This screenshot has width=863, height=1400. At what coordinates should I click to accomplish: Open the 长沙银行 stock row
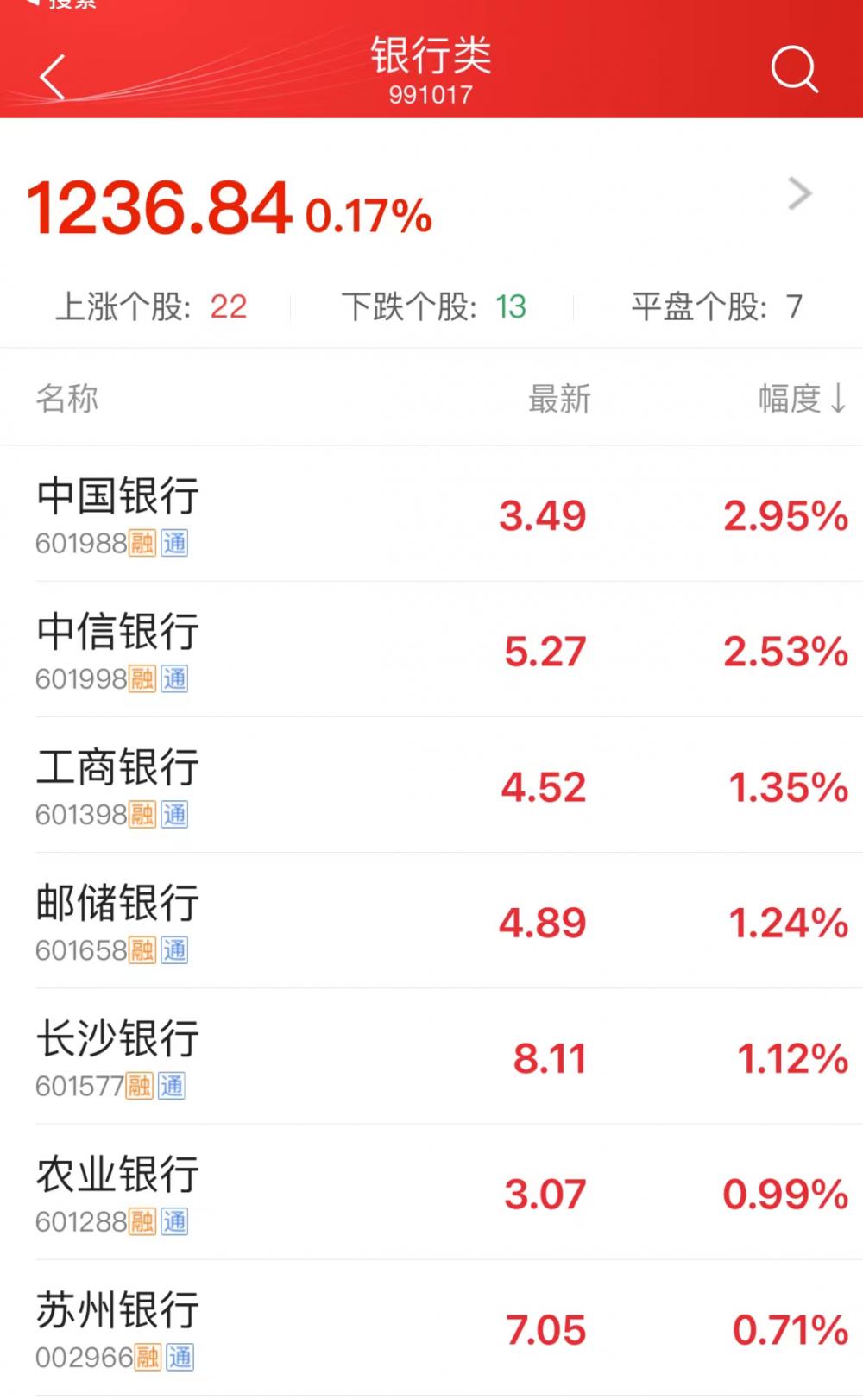(431, 1056)
